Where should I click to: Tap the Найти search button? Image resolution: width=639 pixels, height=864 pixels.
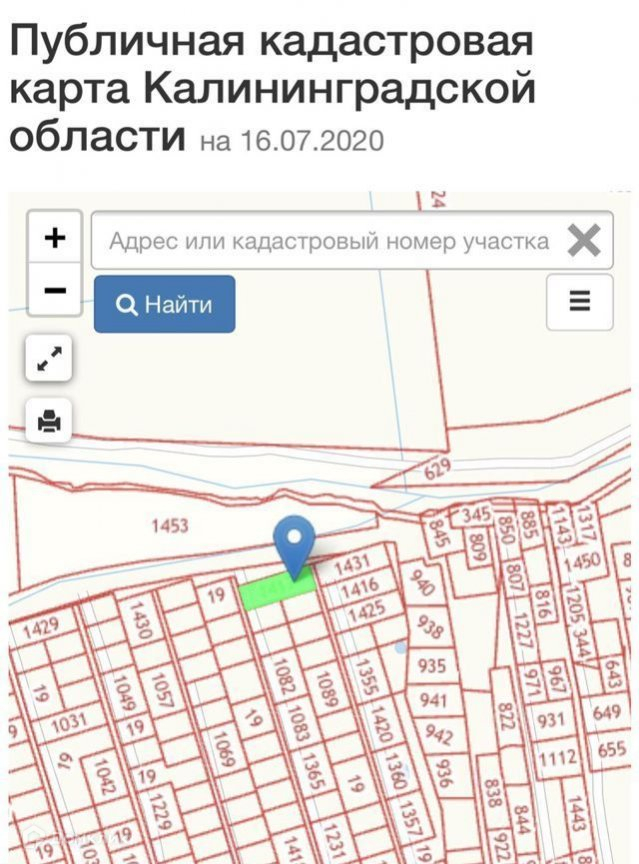(x=165, y=304)
